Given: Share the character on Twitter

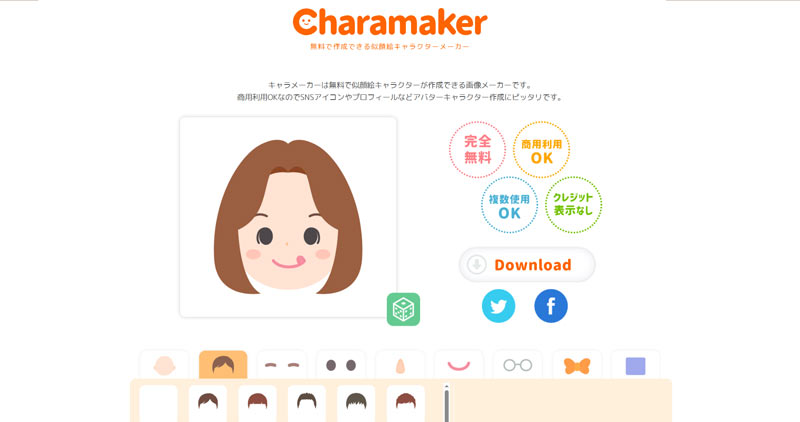Looking at the screenshot, I should tap(498, 306).
